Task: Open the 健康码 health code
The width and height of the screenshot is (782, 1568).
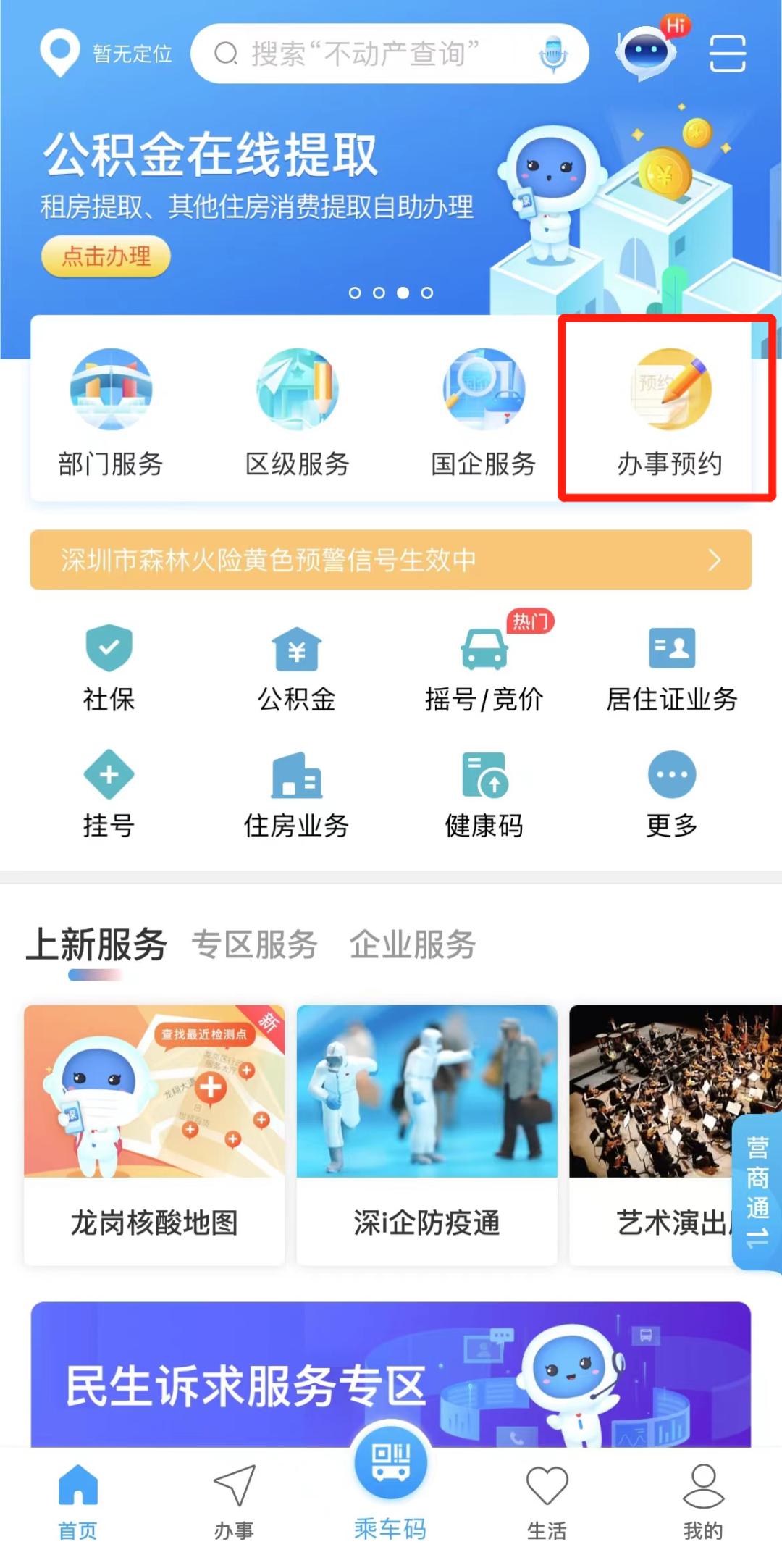Action: tap(484, 794)
